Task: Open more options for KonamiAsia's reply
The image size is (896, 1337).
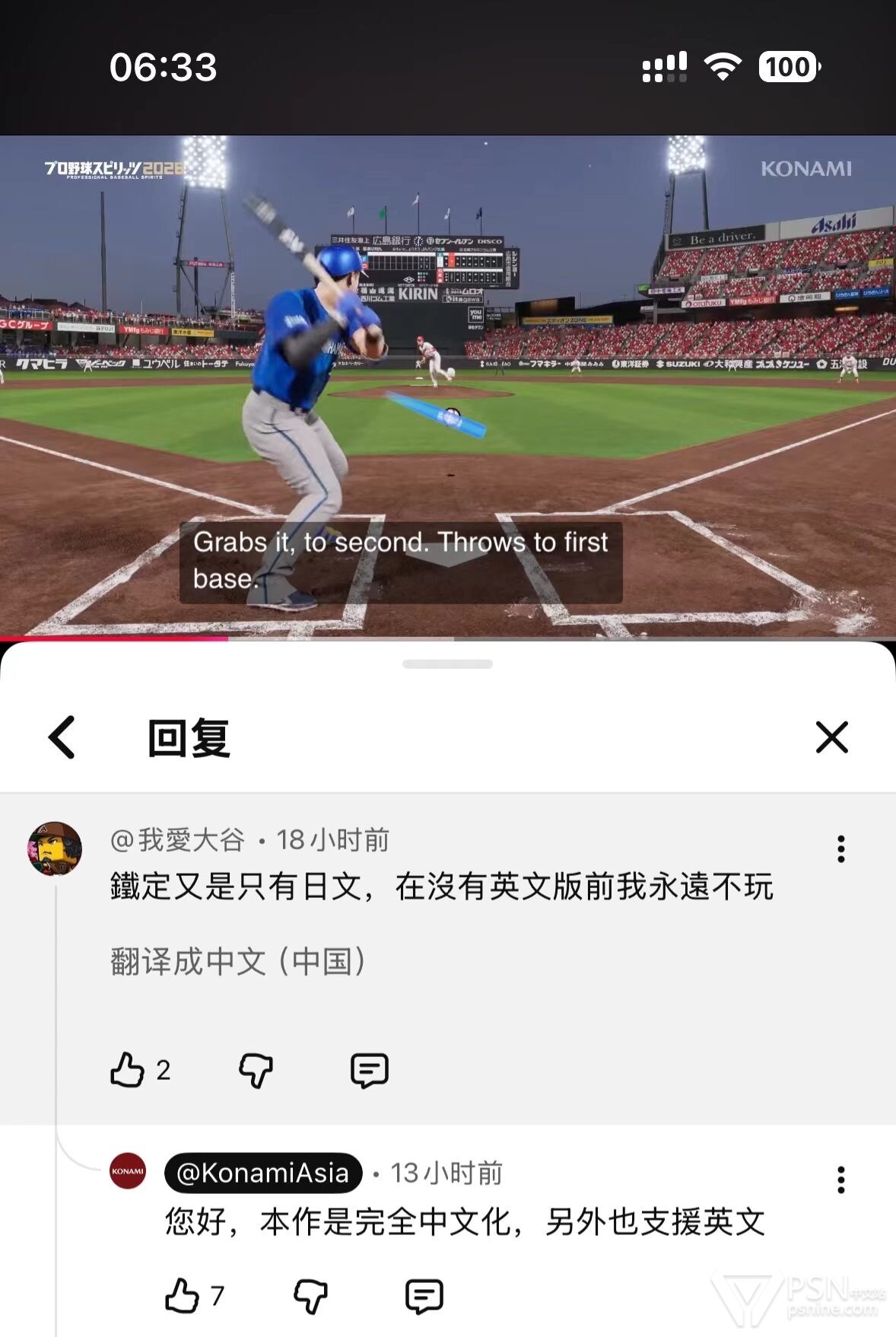Action: [840, 1179]
